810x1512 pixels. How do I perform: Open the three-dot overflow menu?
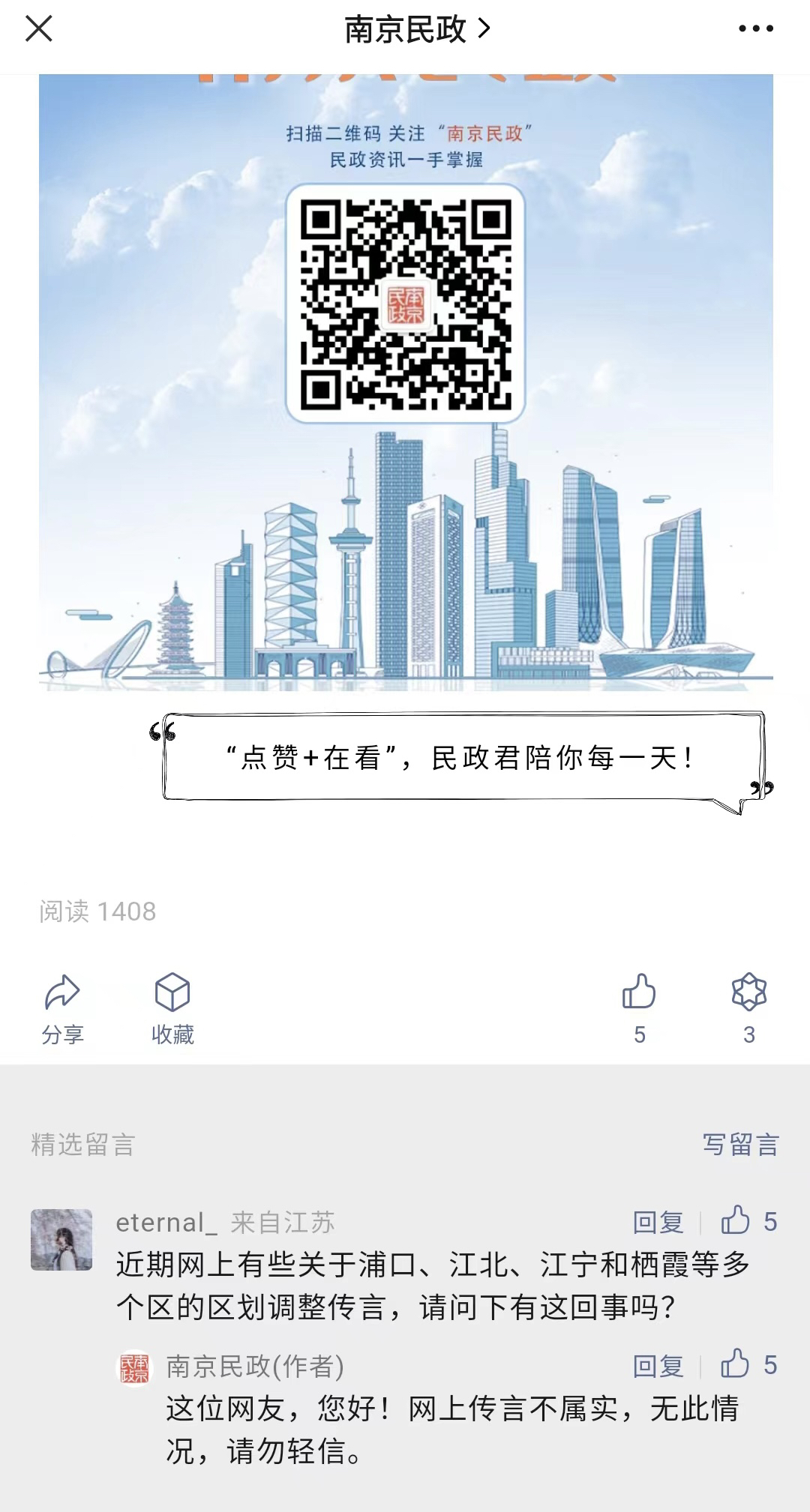point(755,30)
